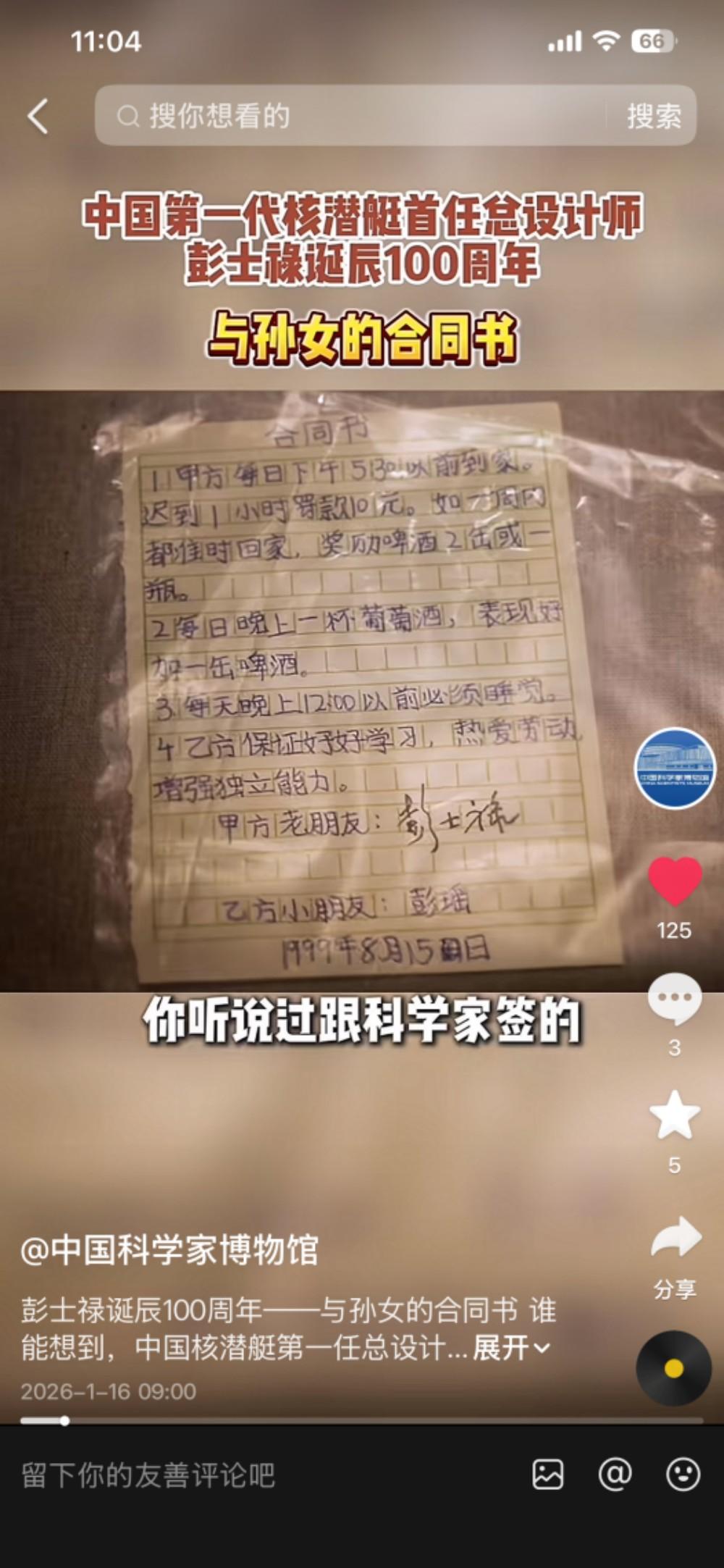Viewport: 724px width, 1568px height.
Task: Open the 留下你的友善评论吧 comment field
Action: click(217, 1475)
